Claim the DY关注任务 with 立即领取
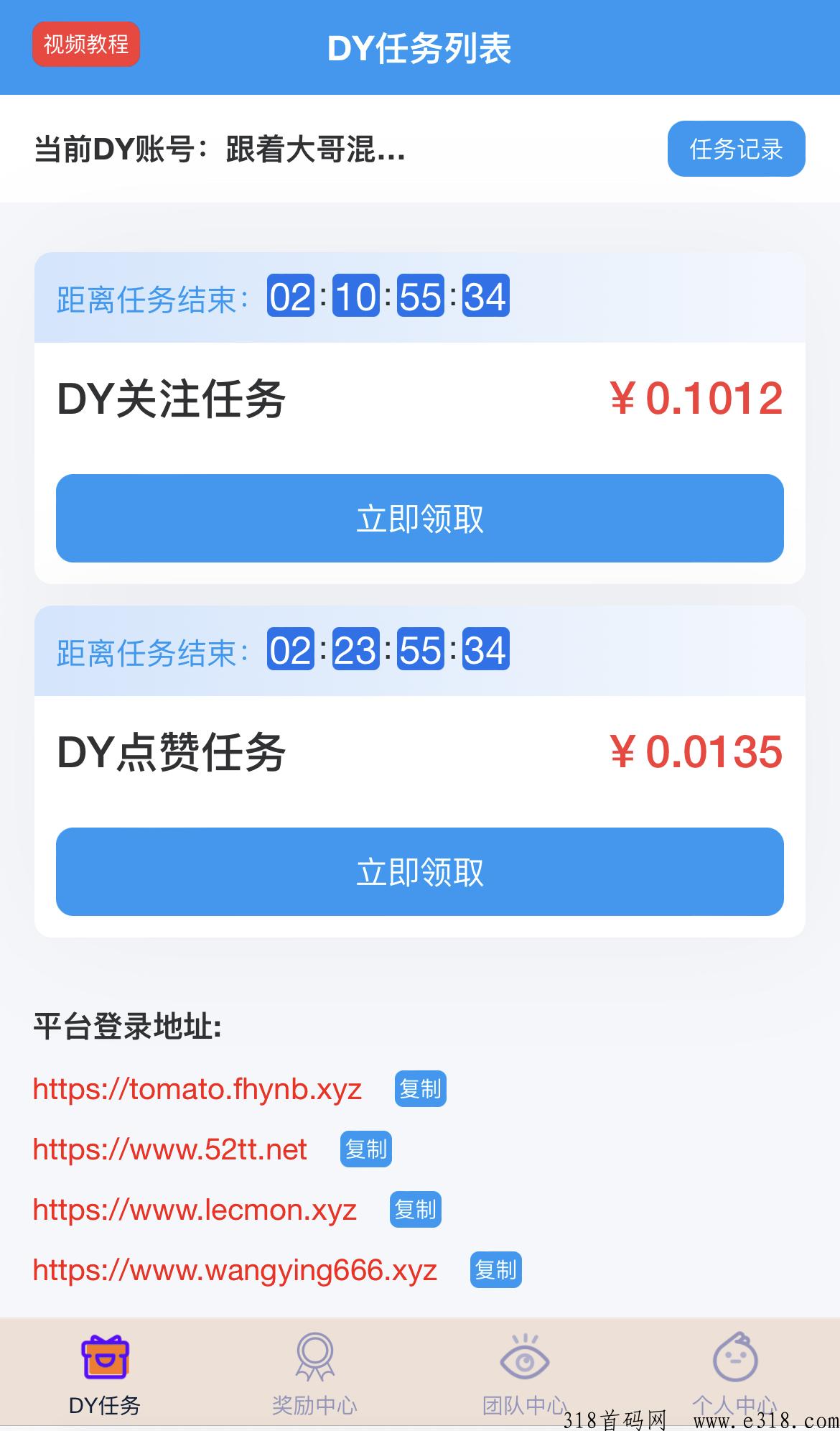The height and width of the screenshot is (1431, 840). point(420,518)
